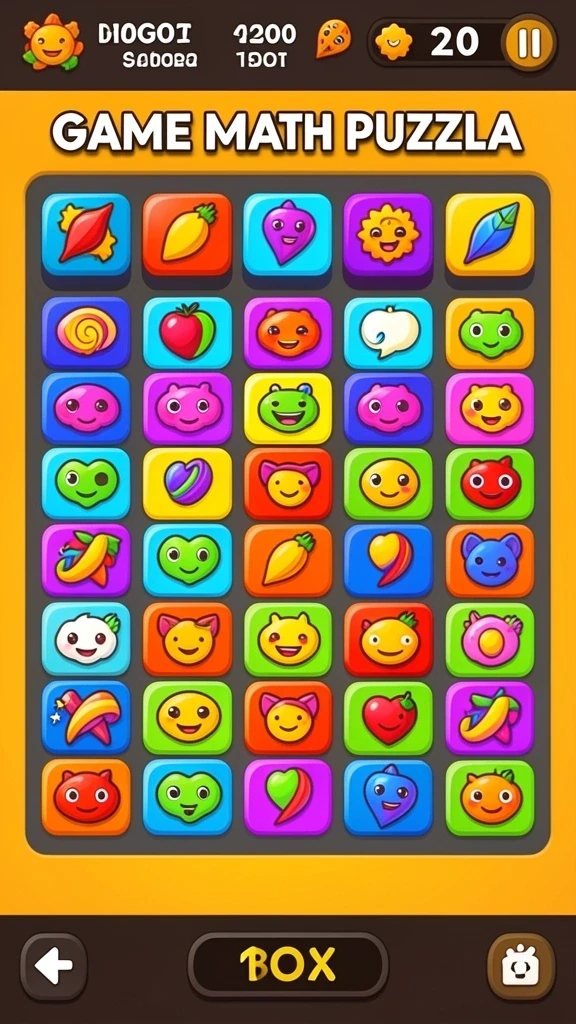The image size is (576, 1024).
Task: Pick the green frog tile on yellow
Action: pos(288,408)
